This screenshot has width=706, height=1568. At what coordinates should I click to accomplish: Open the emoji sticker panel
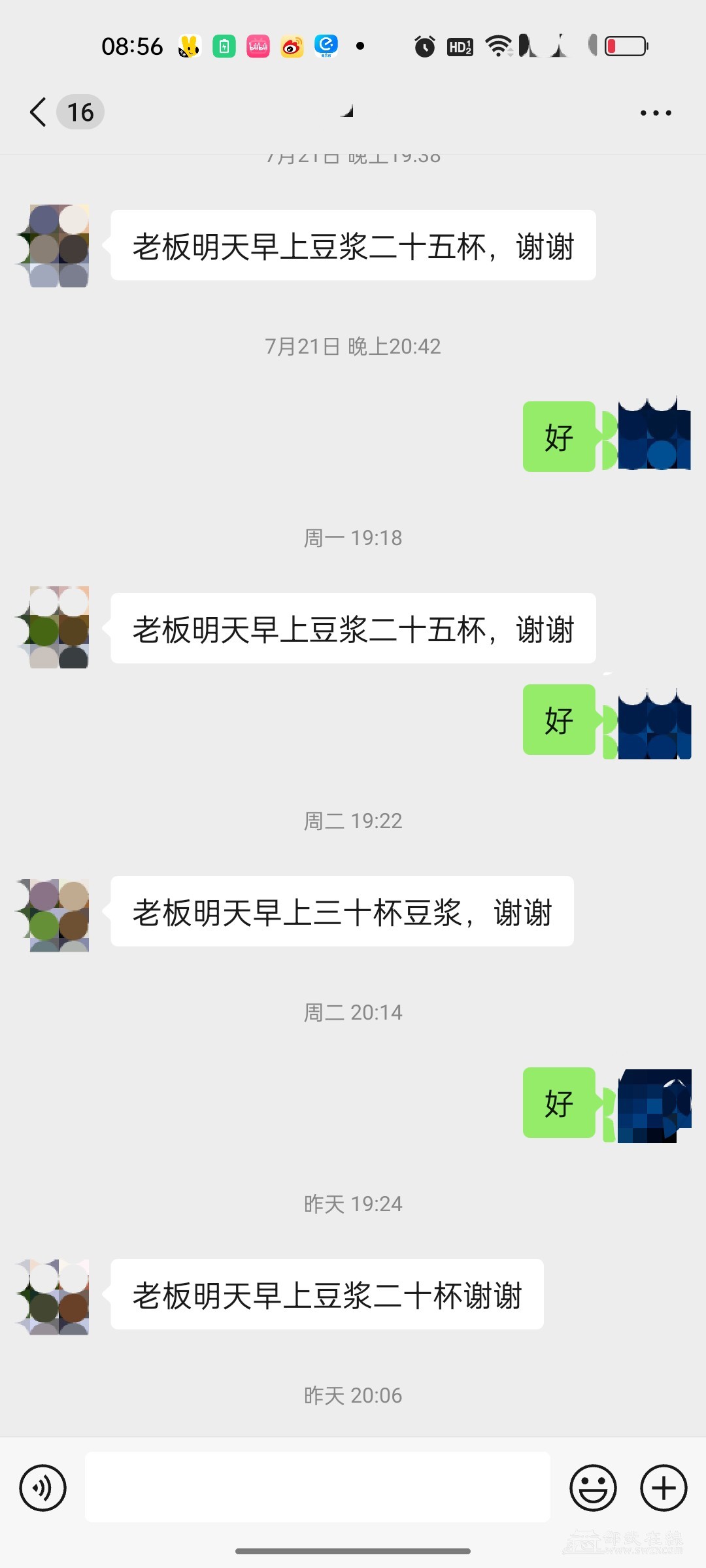(x=593, y=1488)
